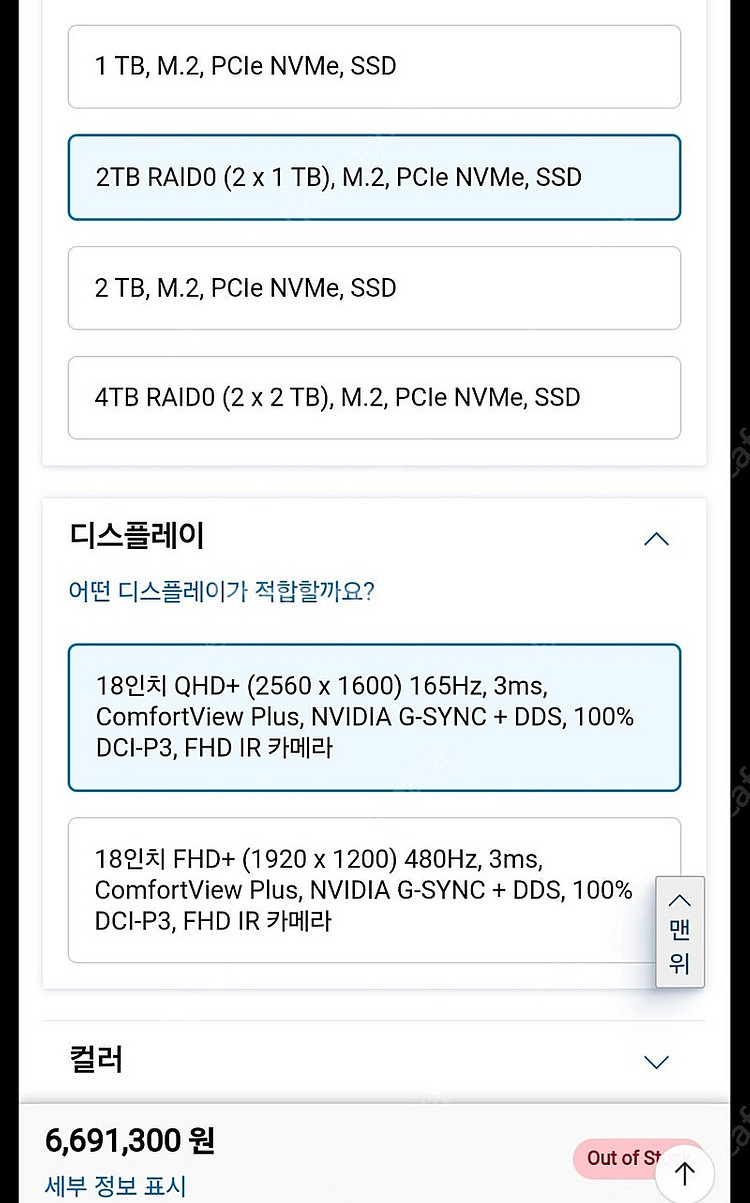Tap the round up-arrow button
Viewport: 750px width, 1203px height.
tap(684, 1172)
